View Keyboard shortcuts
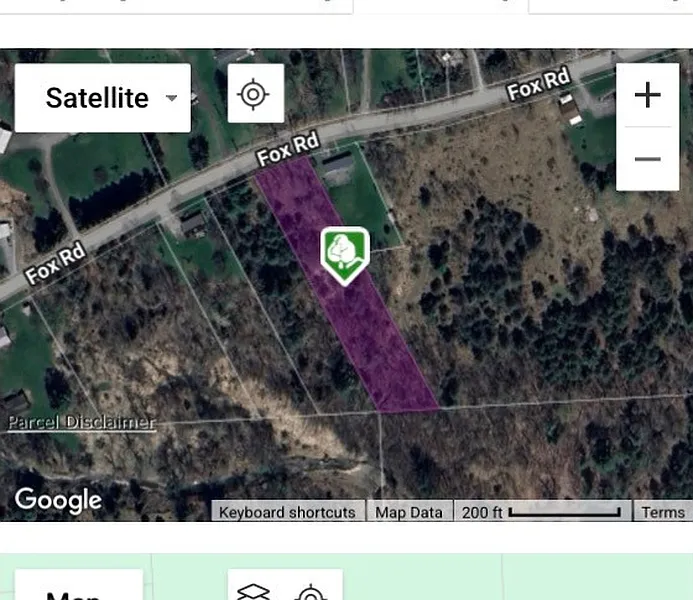This screenshot has width=693, height=600. [x=287, y=512]
